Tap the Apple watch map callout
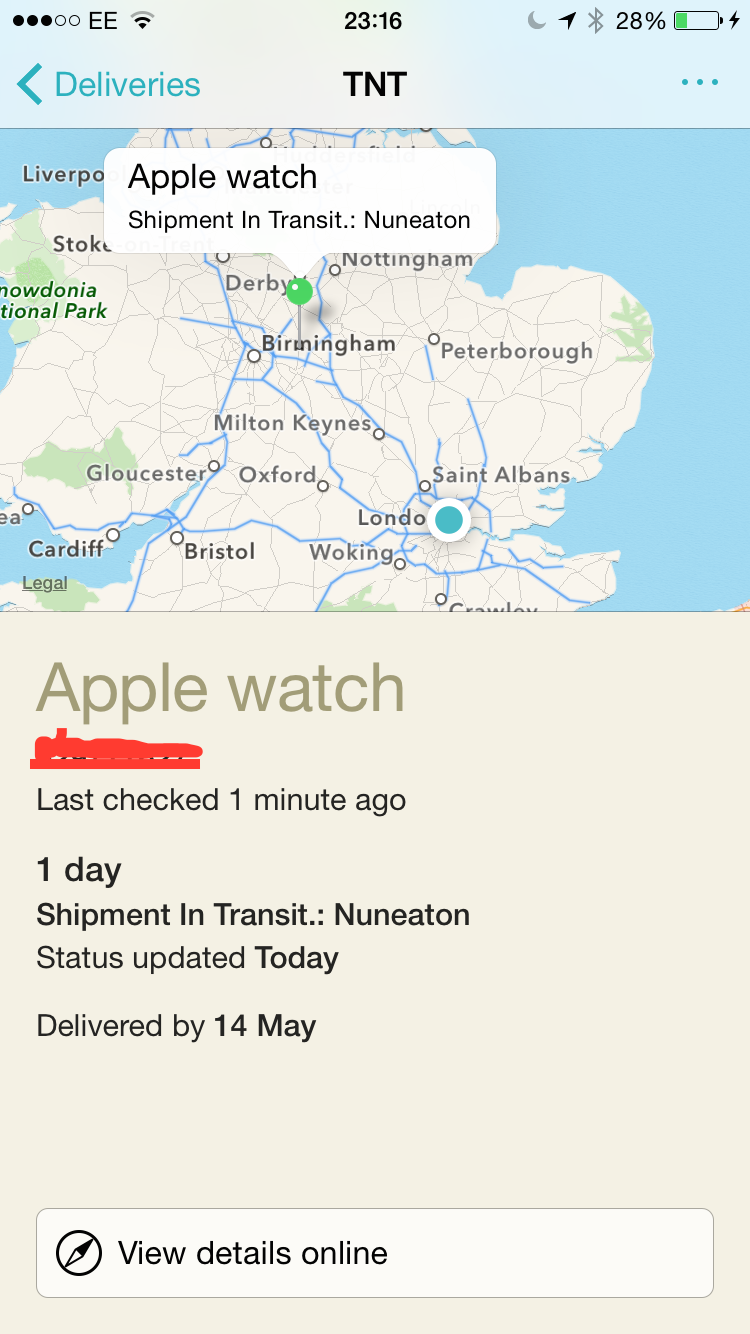Screen dimensions: 750x1334 pos(300,200)
